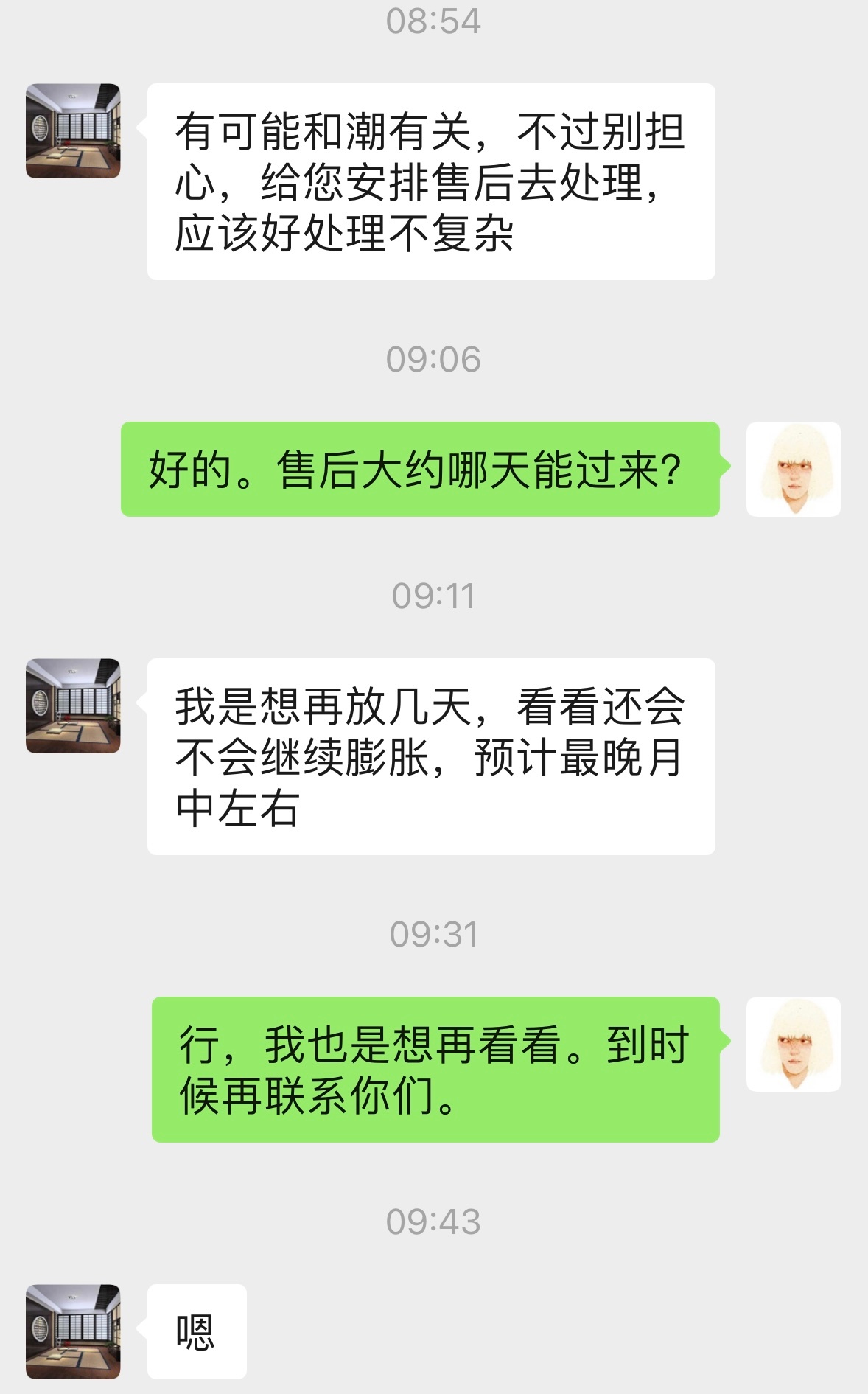
Task: Open contact avatar beside the 嗯 reply
Action: point(73,1331)
